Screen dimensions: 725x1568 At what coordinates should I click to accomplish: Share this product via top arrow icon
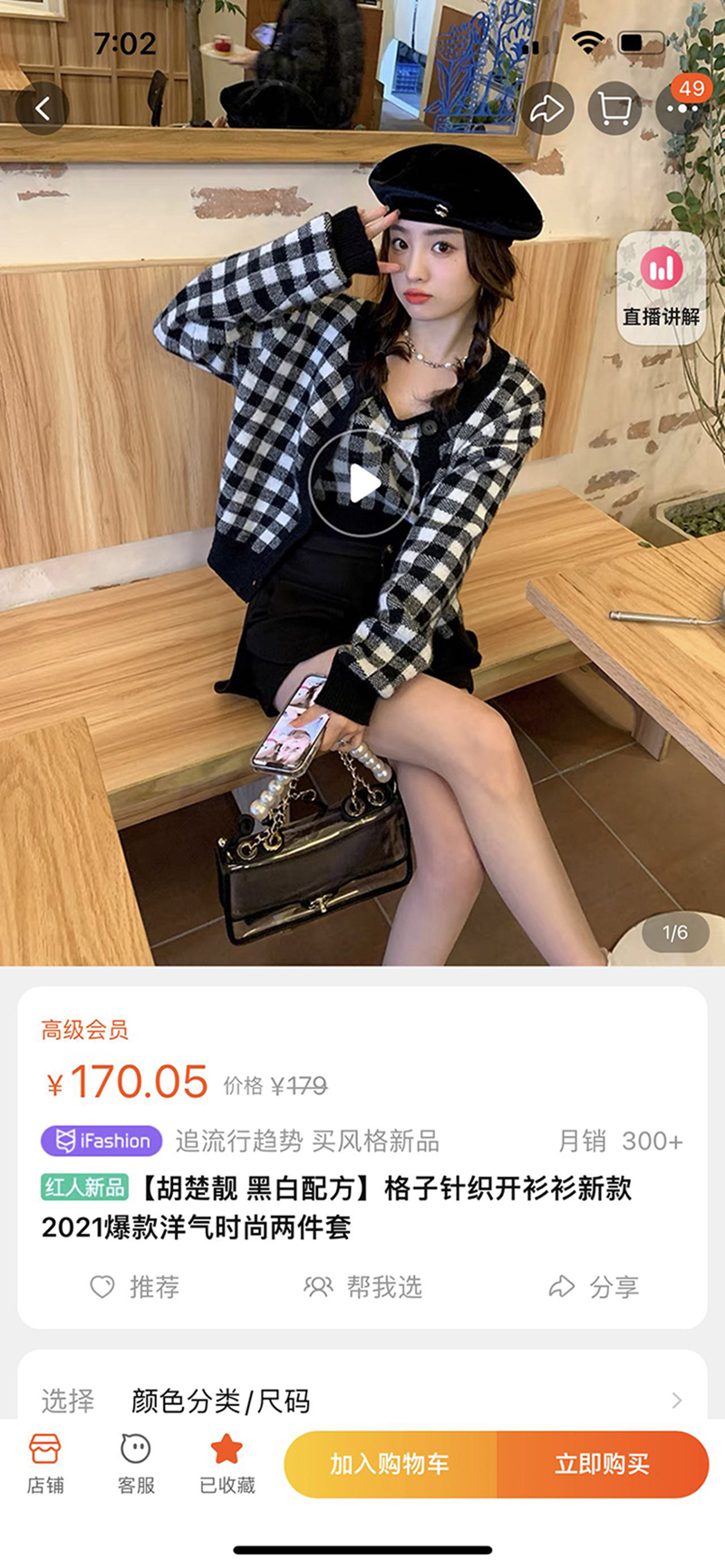pos(547,109)
